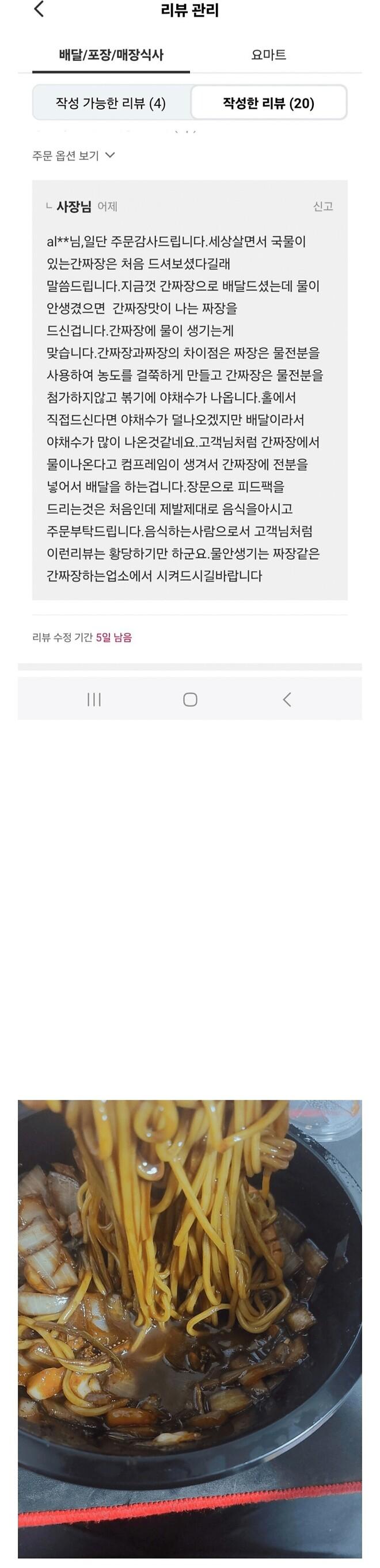This screenshot has width=380, height=1568.
Task: Tap the system home button
Action: point(190,699)
